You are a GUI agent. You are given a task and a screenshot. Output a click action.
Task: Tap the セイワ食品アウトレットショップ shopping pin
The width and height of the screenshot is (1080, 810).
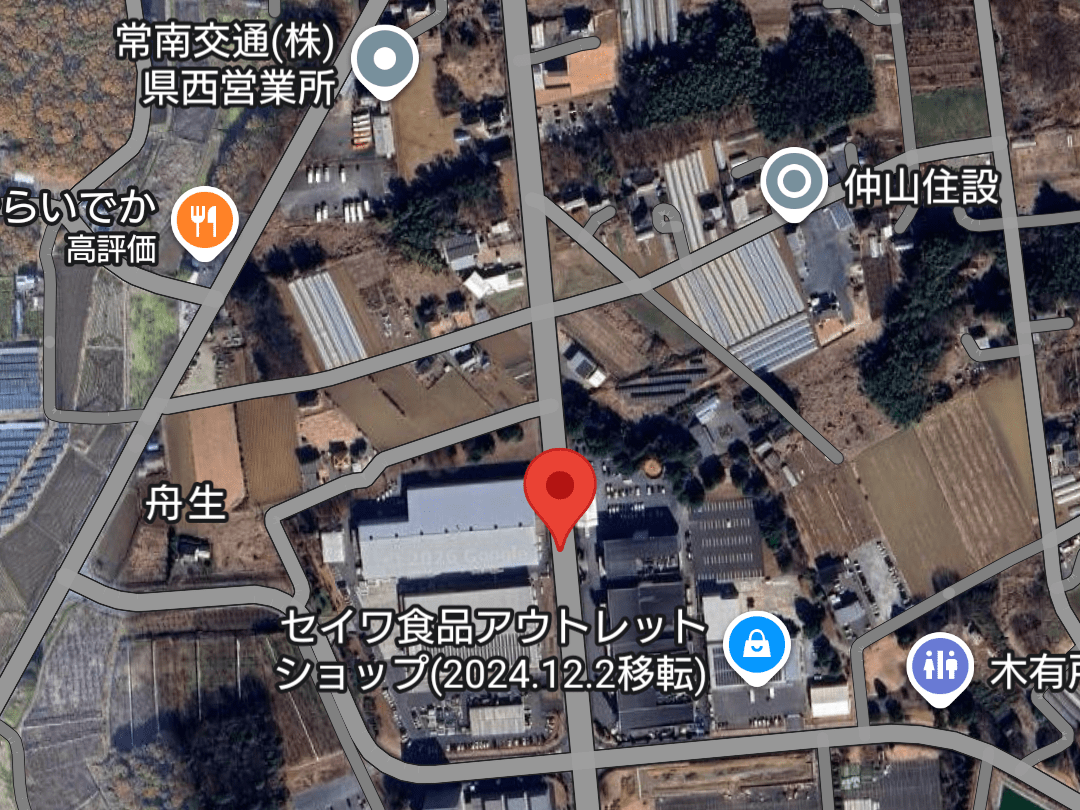[x=758, y=647]
